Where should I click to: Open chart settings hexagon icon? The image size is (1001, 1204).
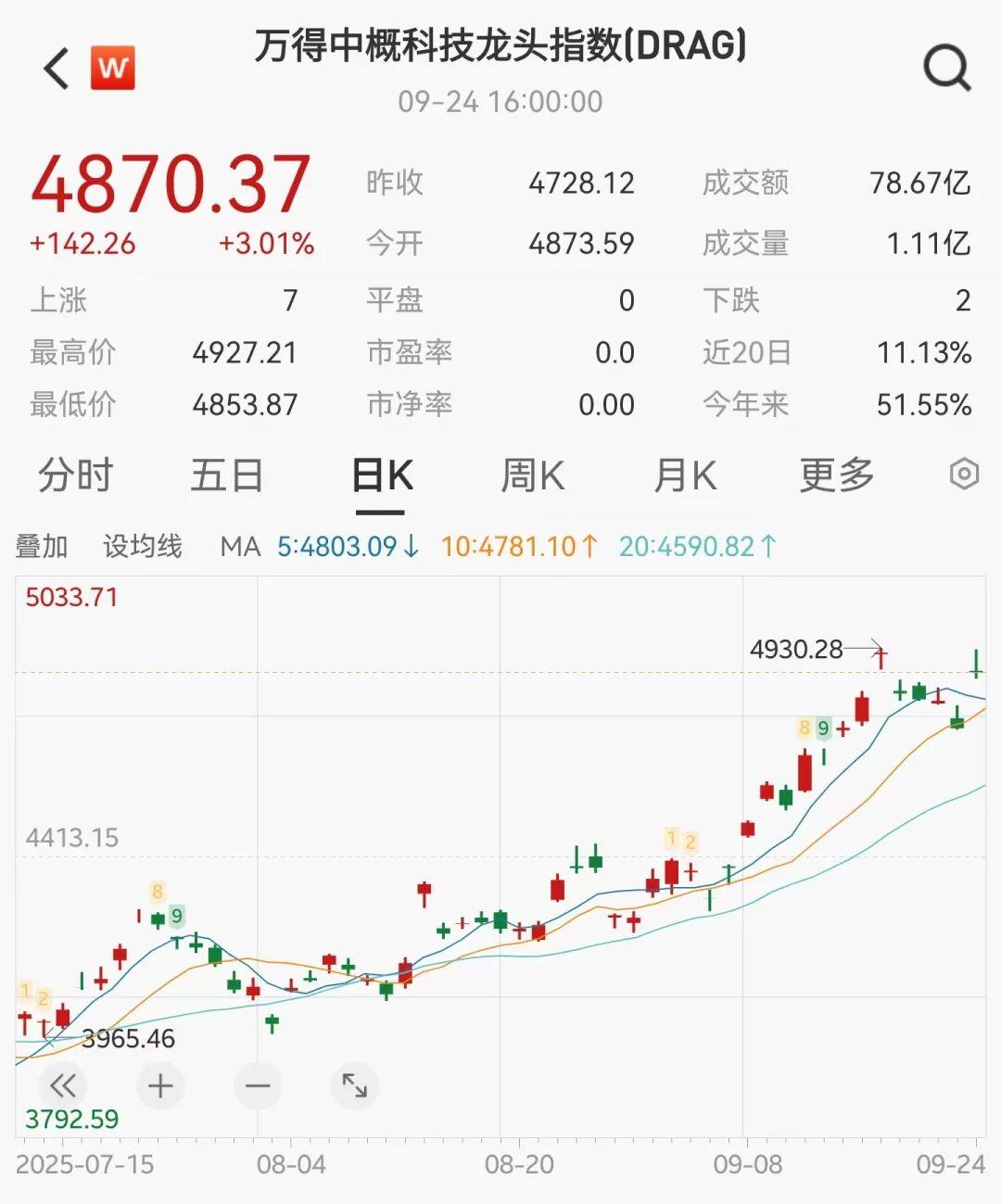point(964,475)
